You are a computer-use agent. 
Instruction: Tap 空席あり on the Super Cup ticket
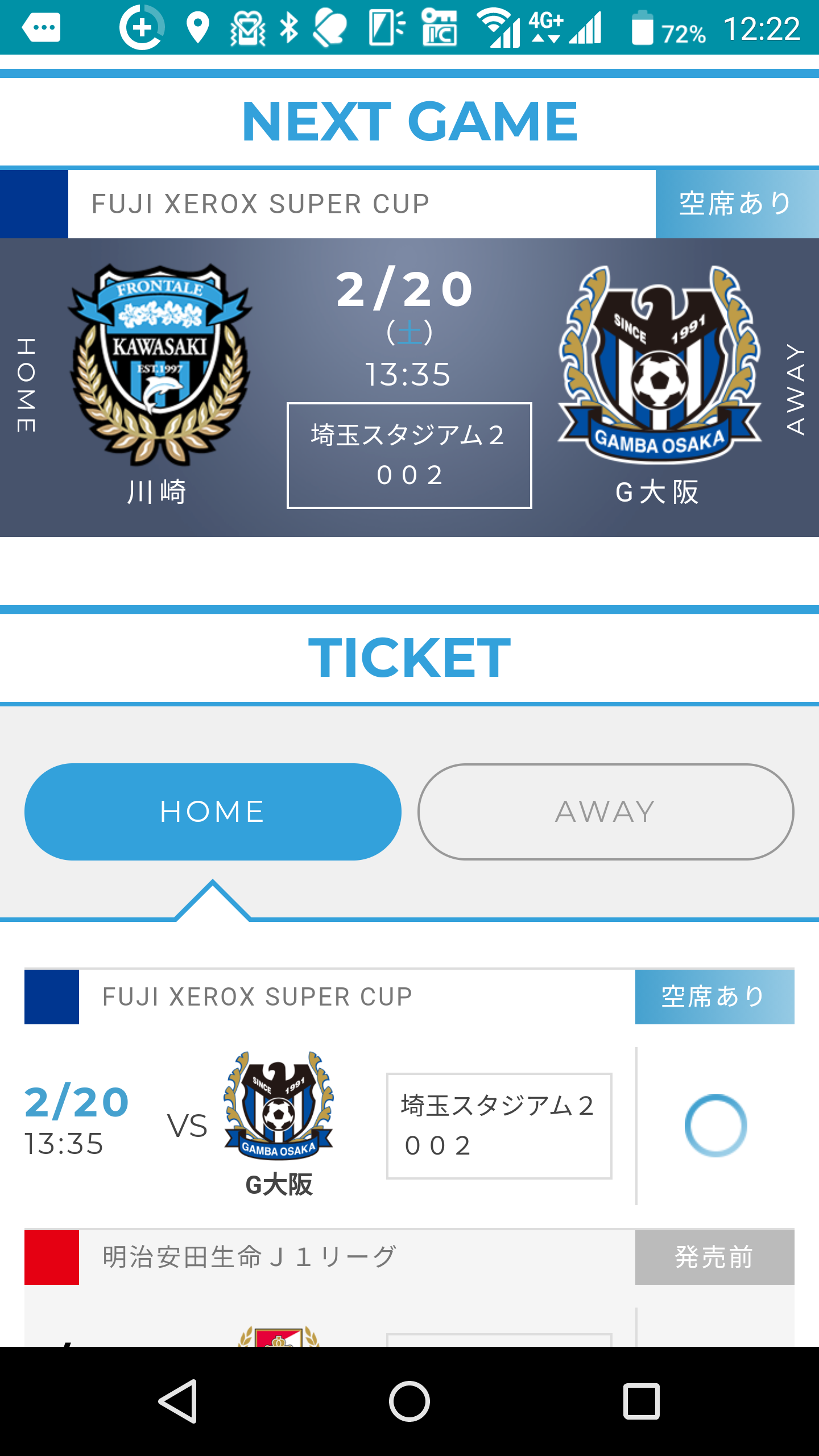coord(714,996)
